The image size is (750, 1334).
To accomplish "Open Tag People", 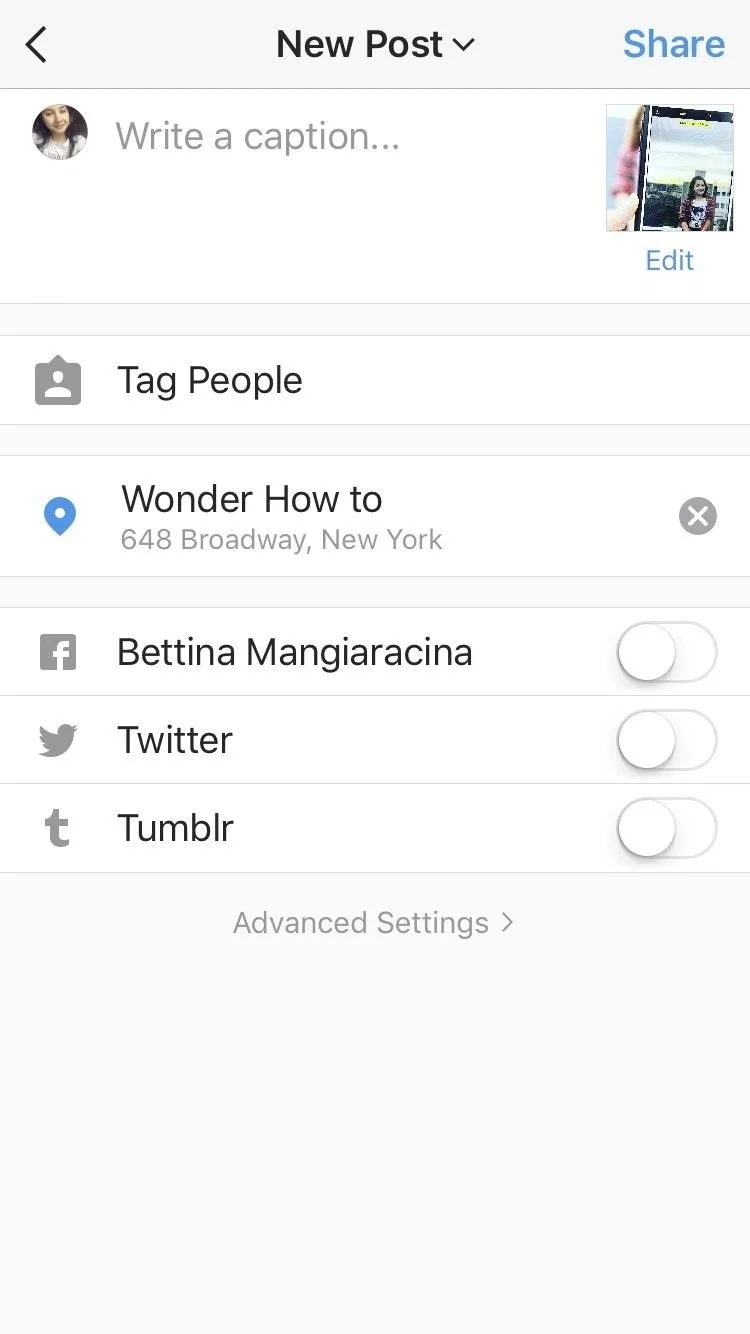I will [x=375, y=380].
